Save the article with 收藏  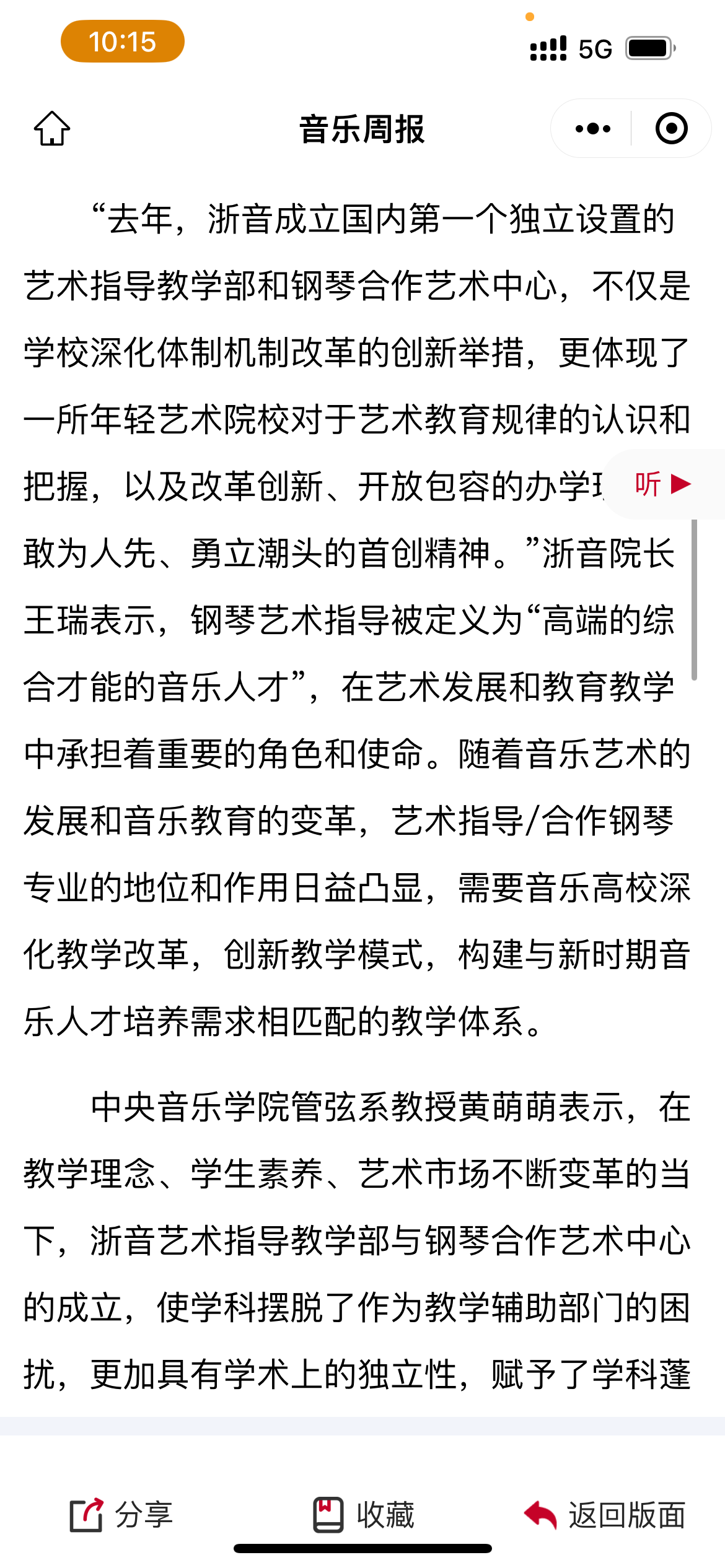[x=364, y=1515]
